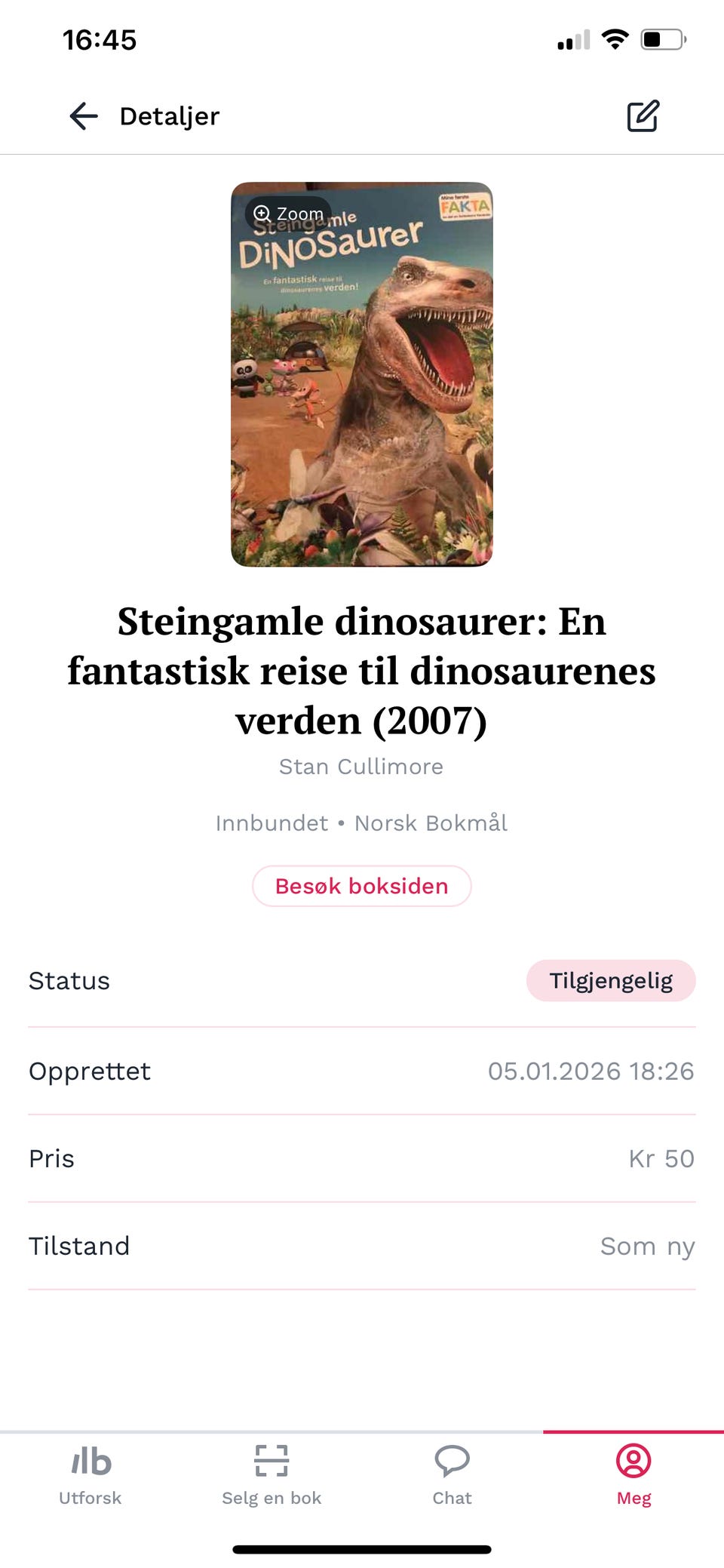Viewport: 724px width, 1568px height.
Task: Tap the Tilgjengelig status badge
Action: (x=611, y=980)
